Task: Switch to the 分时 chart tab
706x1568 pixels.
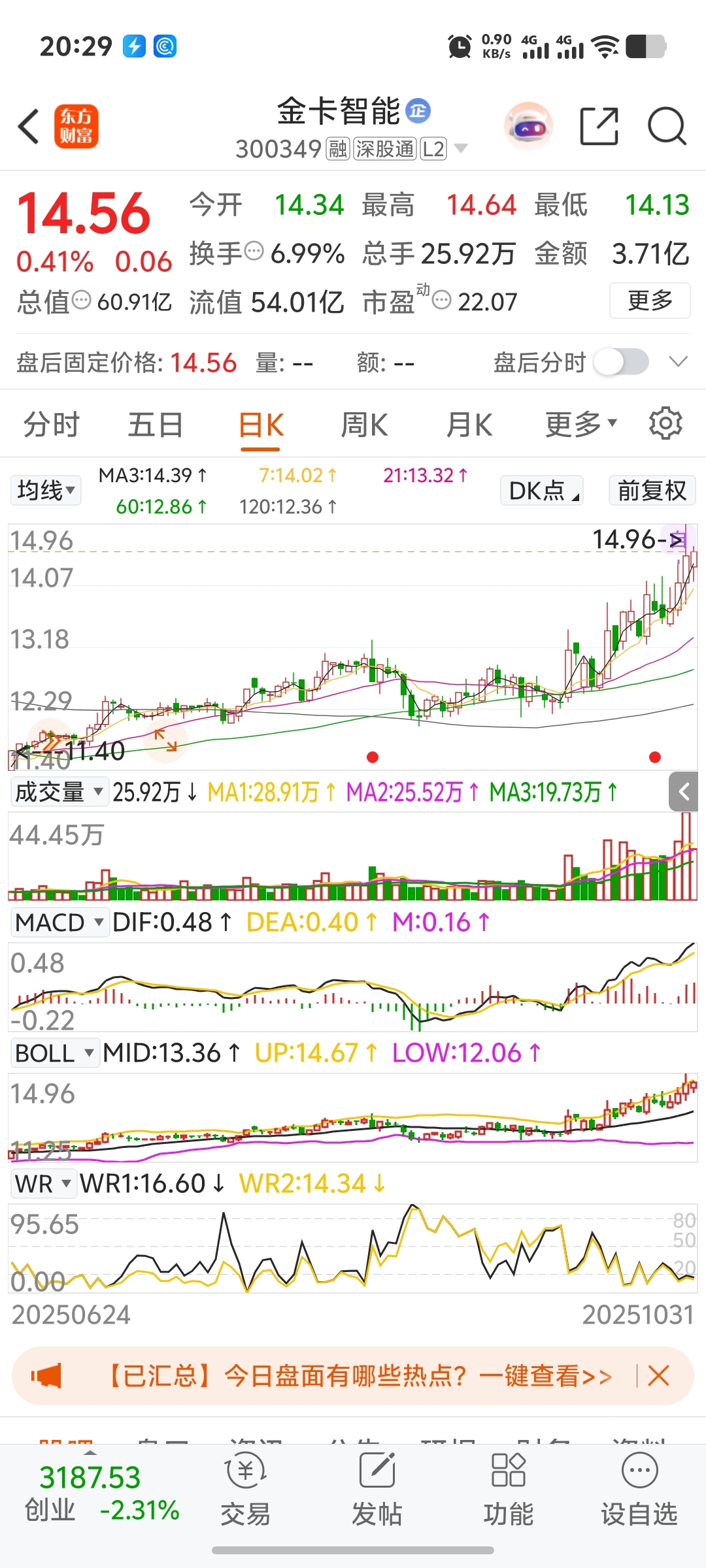Action: pos(51,425)
